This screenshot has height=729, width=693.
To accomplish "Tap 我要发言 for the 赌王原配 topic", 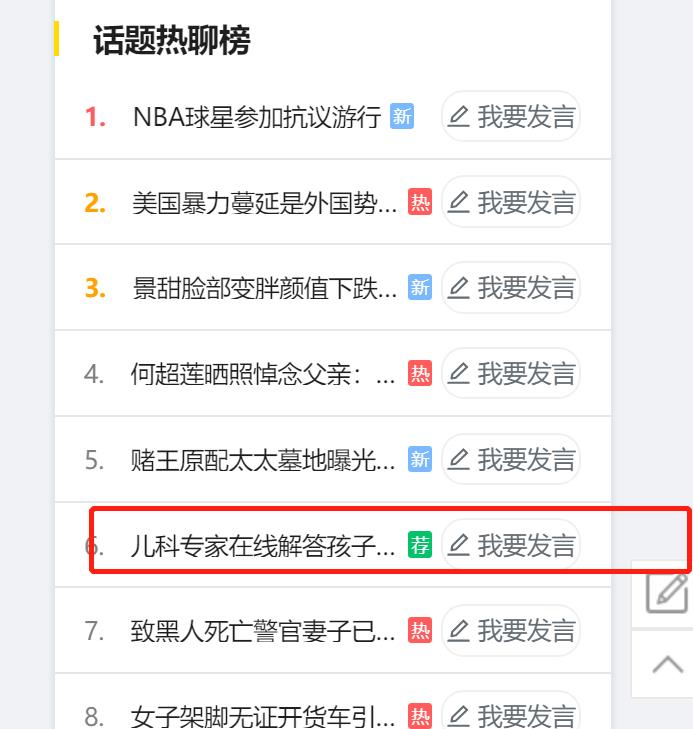I will click(x=511, y=460).
